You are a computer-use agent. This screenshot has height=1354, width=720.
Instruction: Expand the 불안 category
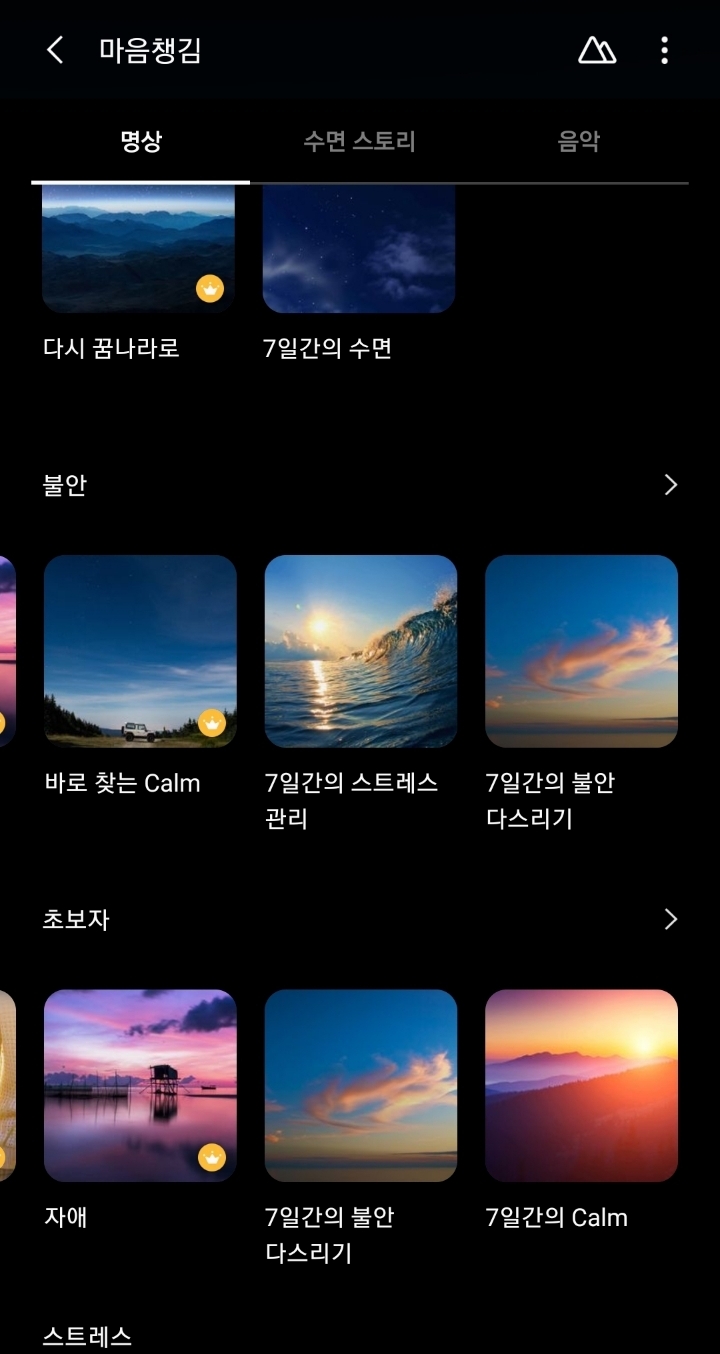pyautogui.click(x=670, y=485)
